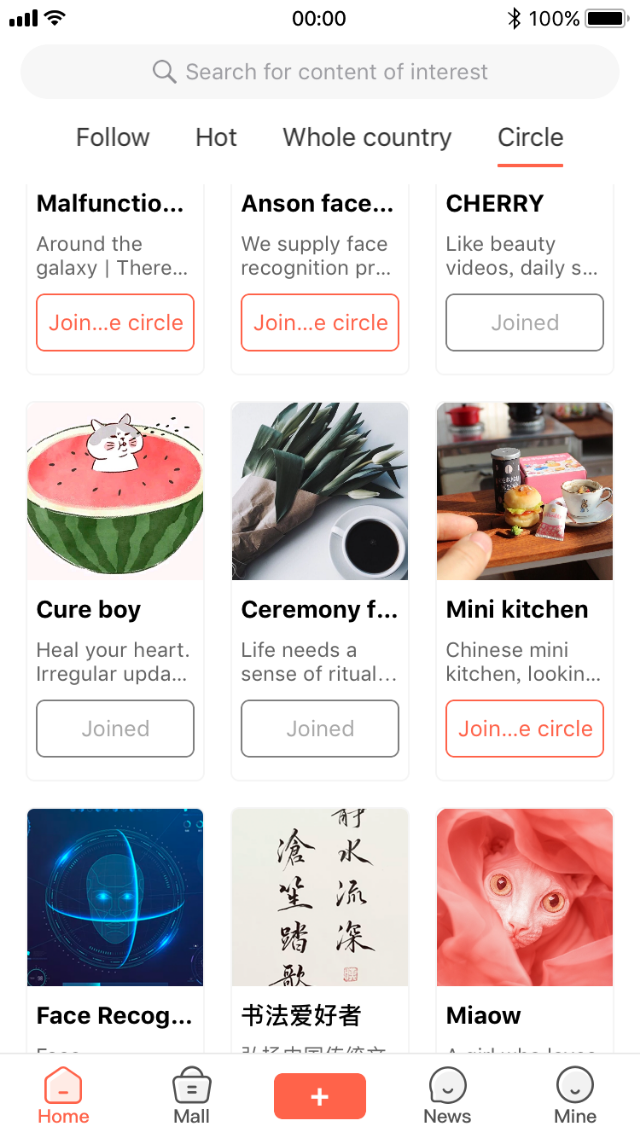Image resolution: width=640 pixels, height=1136 pixels.
Task: Switch to the Hot tab
Action: (x=216, y=137)
